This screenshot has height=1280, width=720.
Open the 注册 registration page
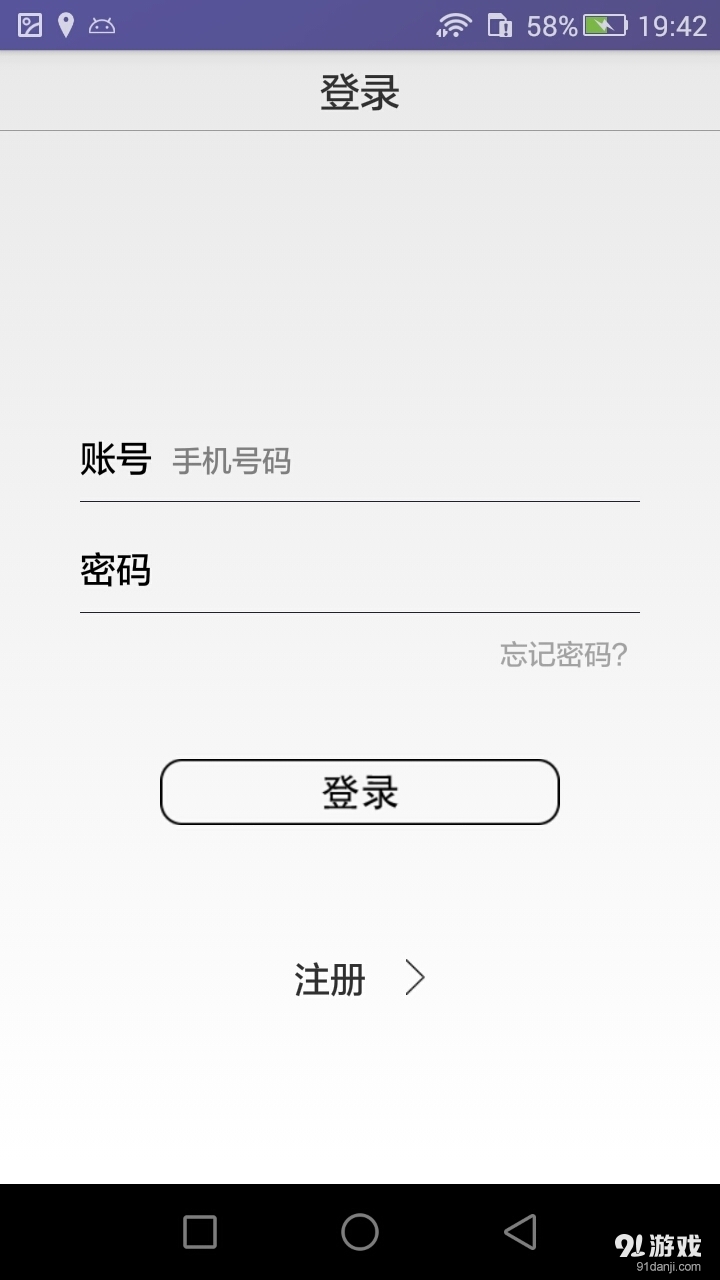pyautogui.click(x=328, y=980)
